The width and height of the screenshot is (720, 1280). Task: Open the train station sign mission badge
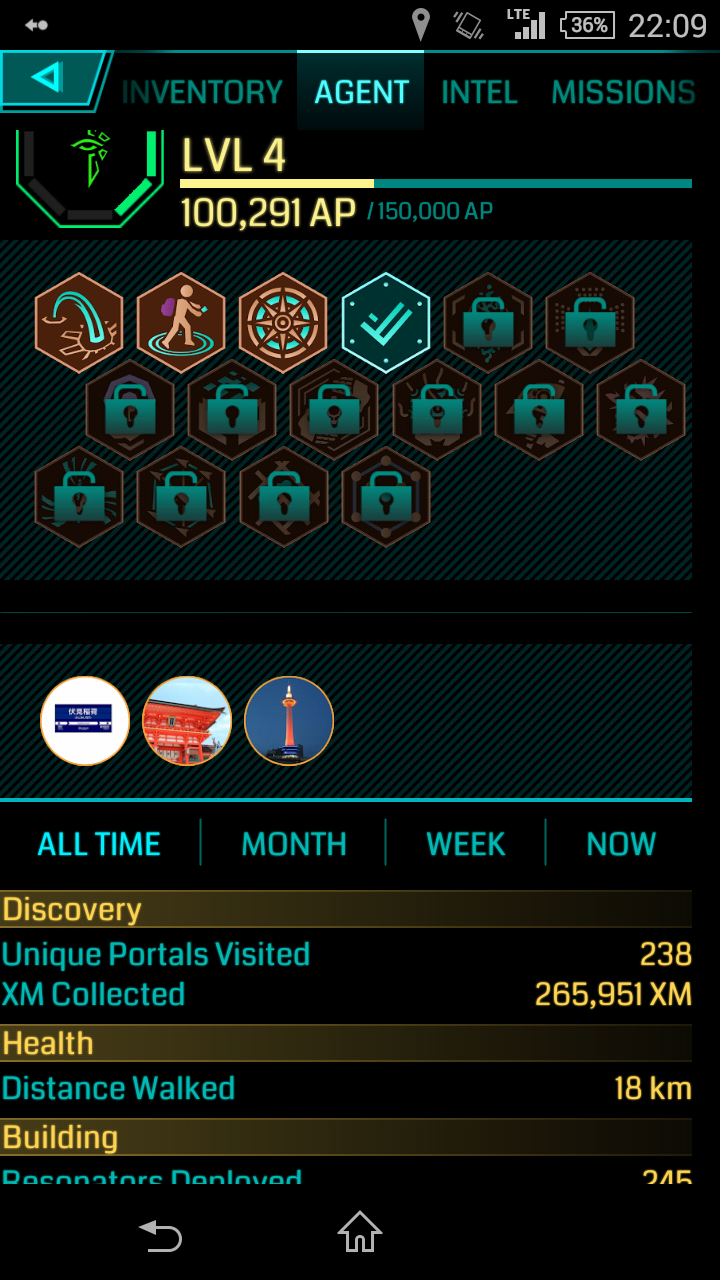pos(85,721)
